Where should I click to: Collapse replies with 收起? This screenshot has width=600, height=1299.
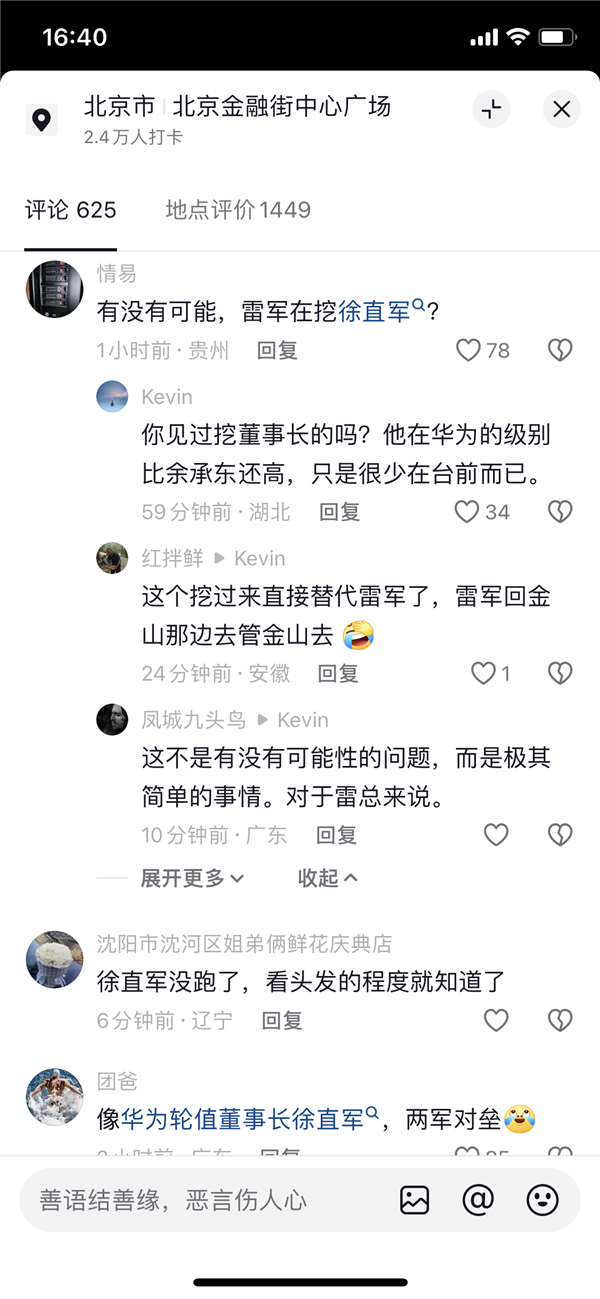[x=327, y=878]
